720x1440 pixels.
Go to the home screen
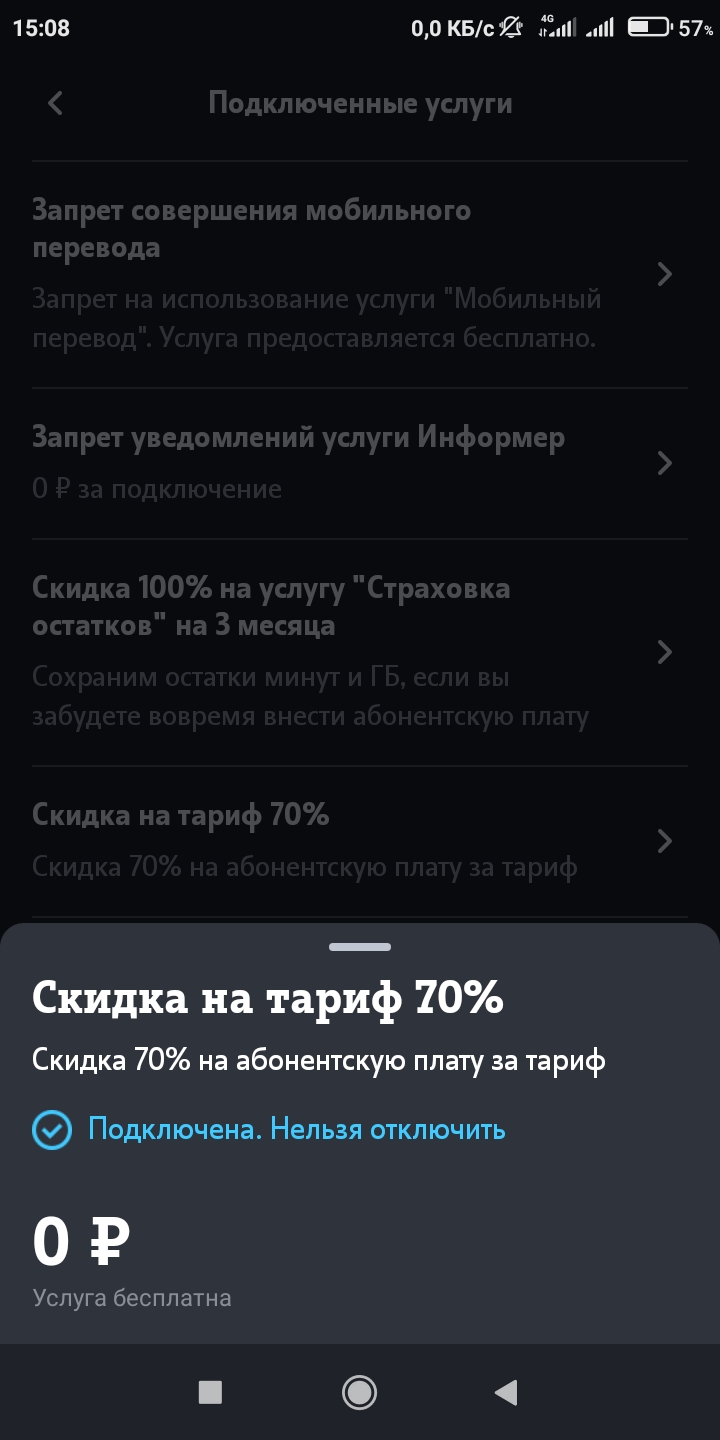coord(359,1392)
